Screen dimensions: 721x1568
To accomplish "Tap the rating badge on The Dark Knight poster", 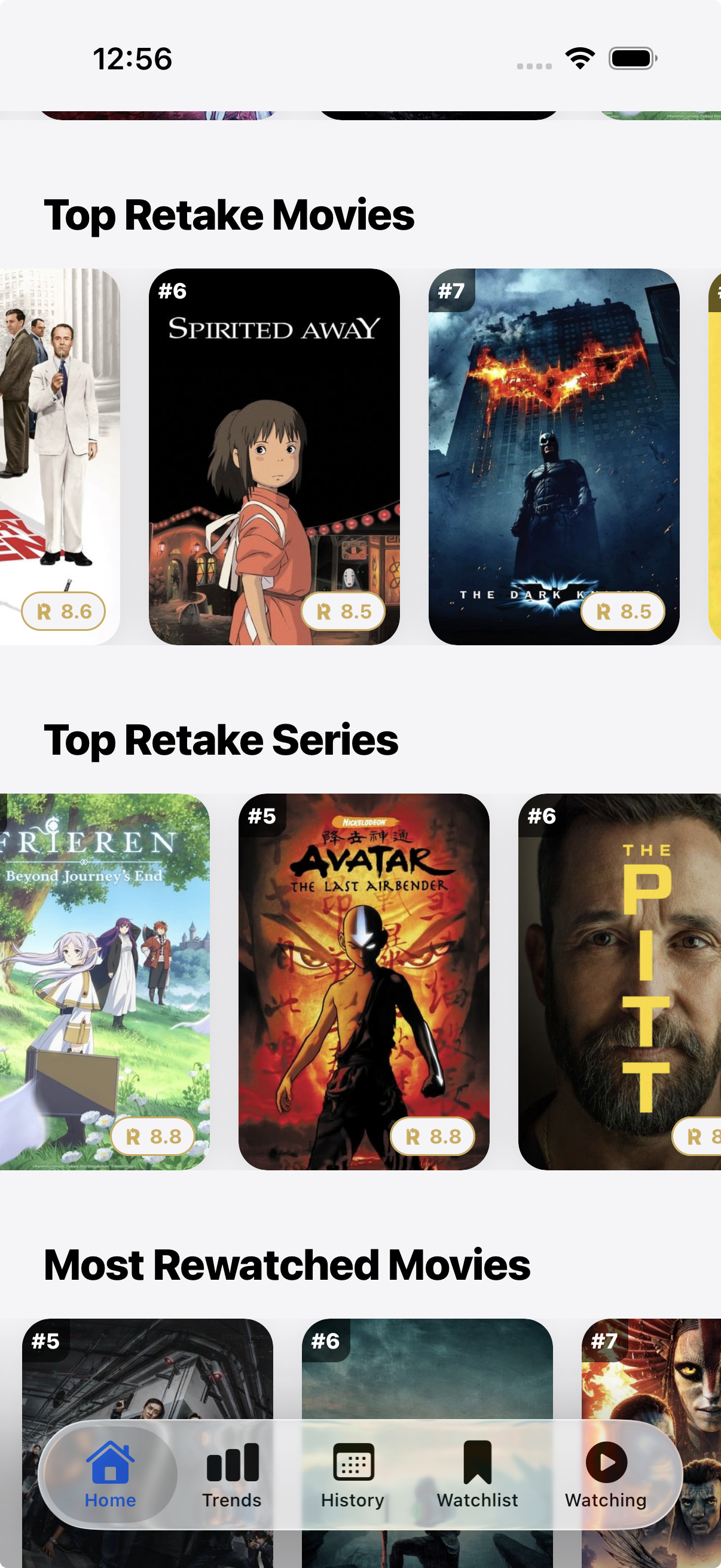I will pyautogui.click(x=622, y=612).
